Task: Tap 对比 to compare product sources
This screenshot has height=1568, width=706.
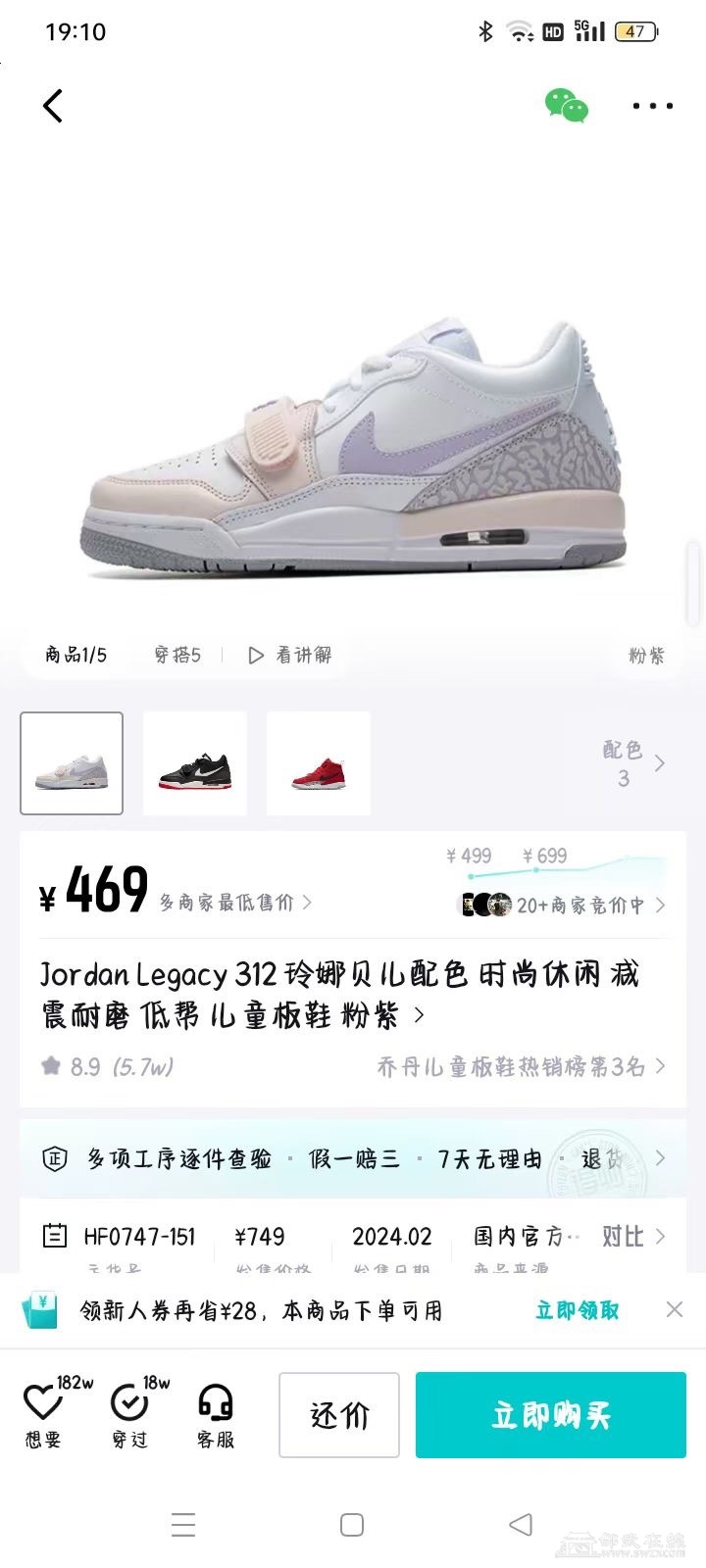Action: coord(631,1237)
